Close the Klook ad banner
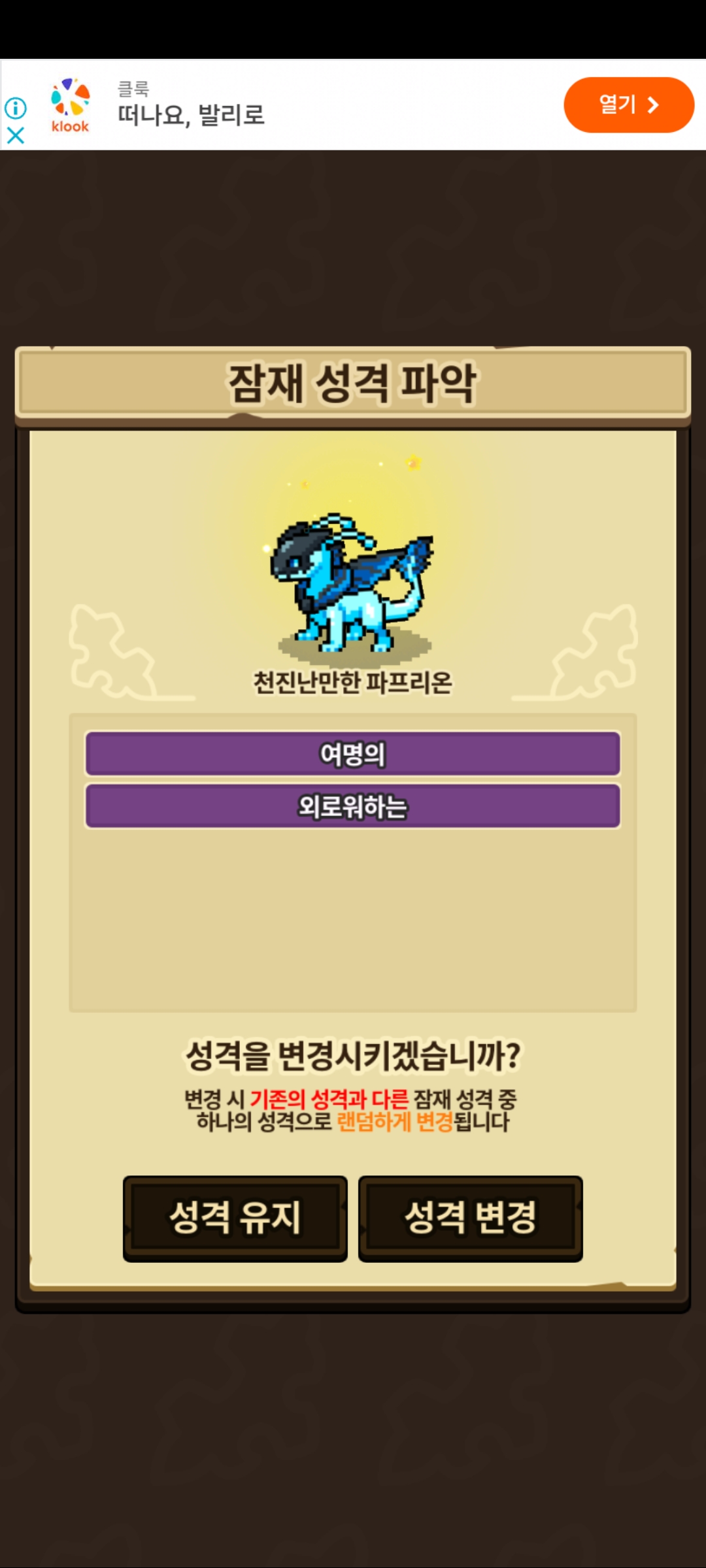 pos(16,136)
